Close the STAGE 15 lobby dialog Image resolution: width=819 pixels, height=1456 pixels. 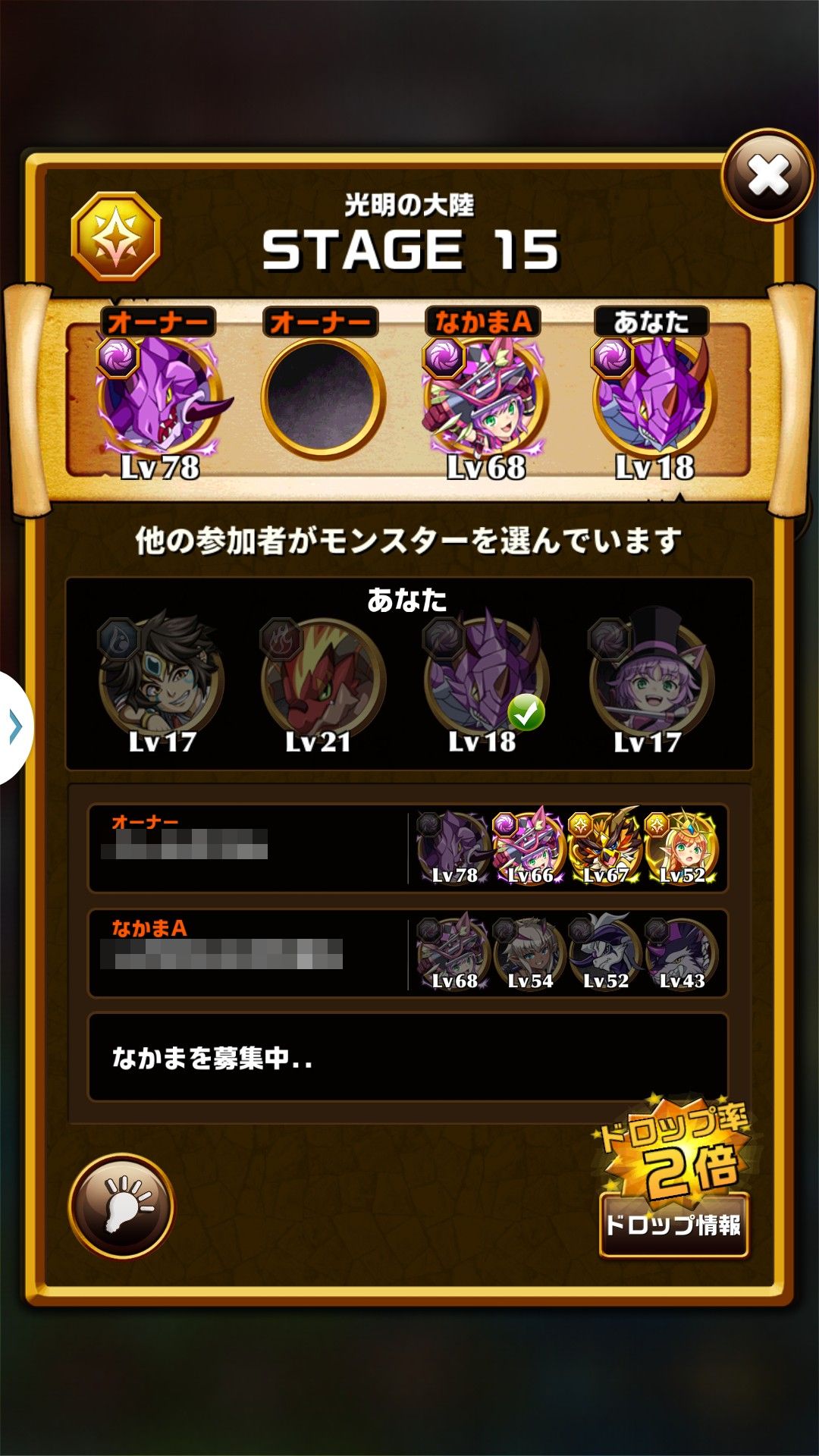pyautogui.click(x=767, y=176)
